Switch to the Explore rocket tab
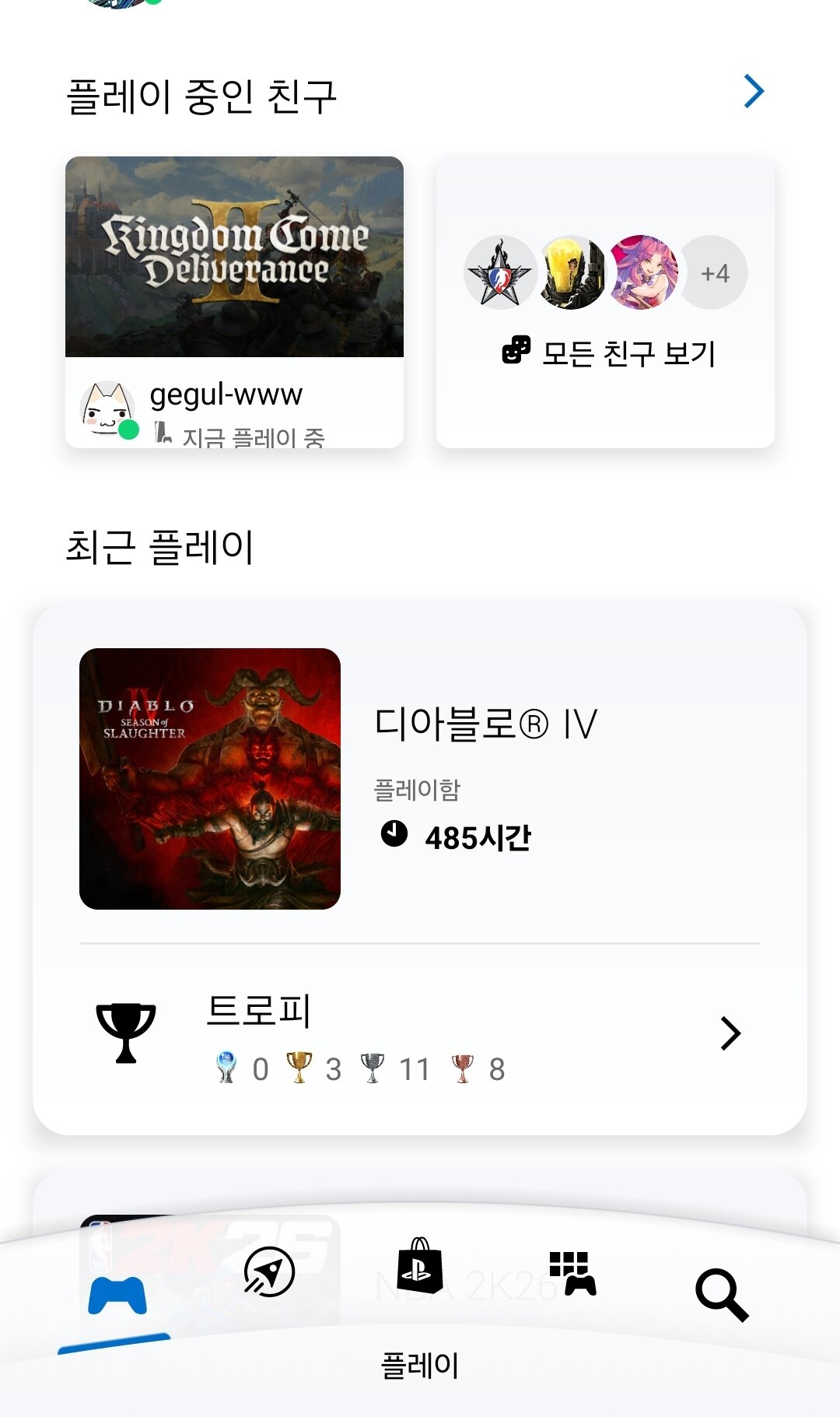The height and width of the screenshot is (1417, 840). [x=269, y=1273]
